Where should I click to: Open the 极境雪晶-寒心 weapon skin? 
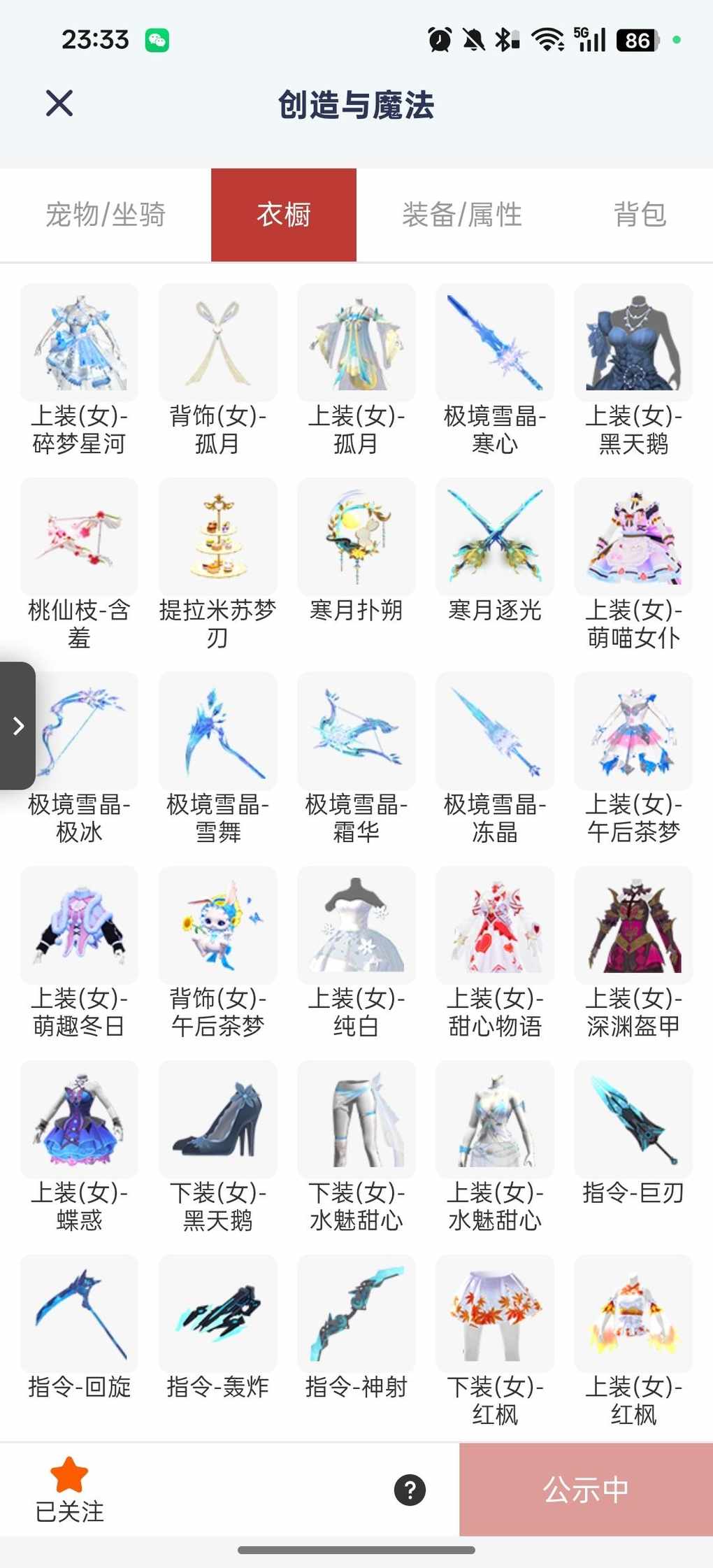(495, 343)
